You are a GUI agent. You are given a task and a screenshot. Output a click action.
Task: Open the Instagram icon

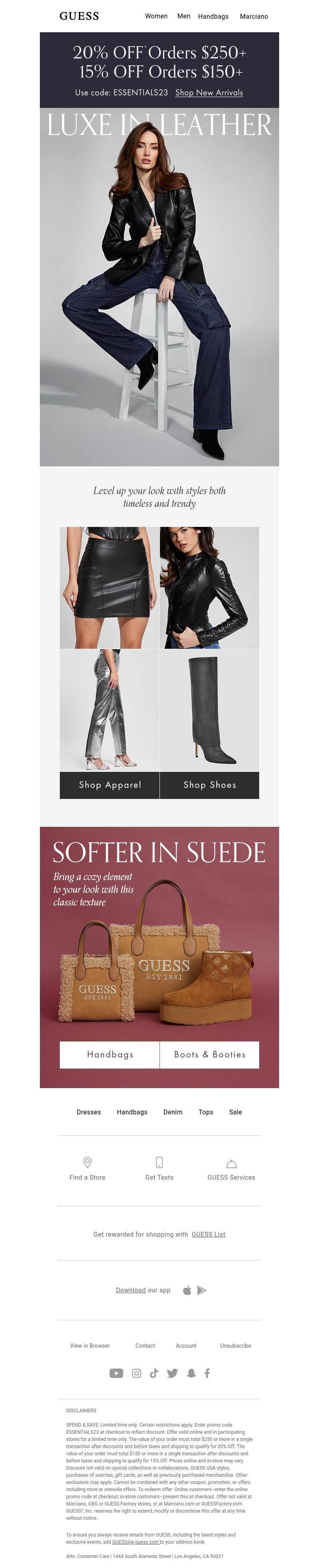pos(137,1373)
